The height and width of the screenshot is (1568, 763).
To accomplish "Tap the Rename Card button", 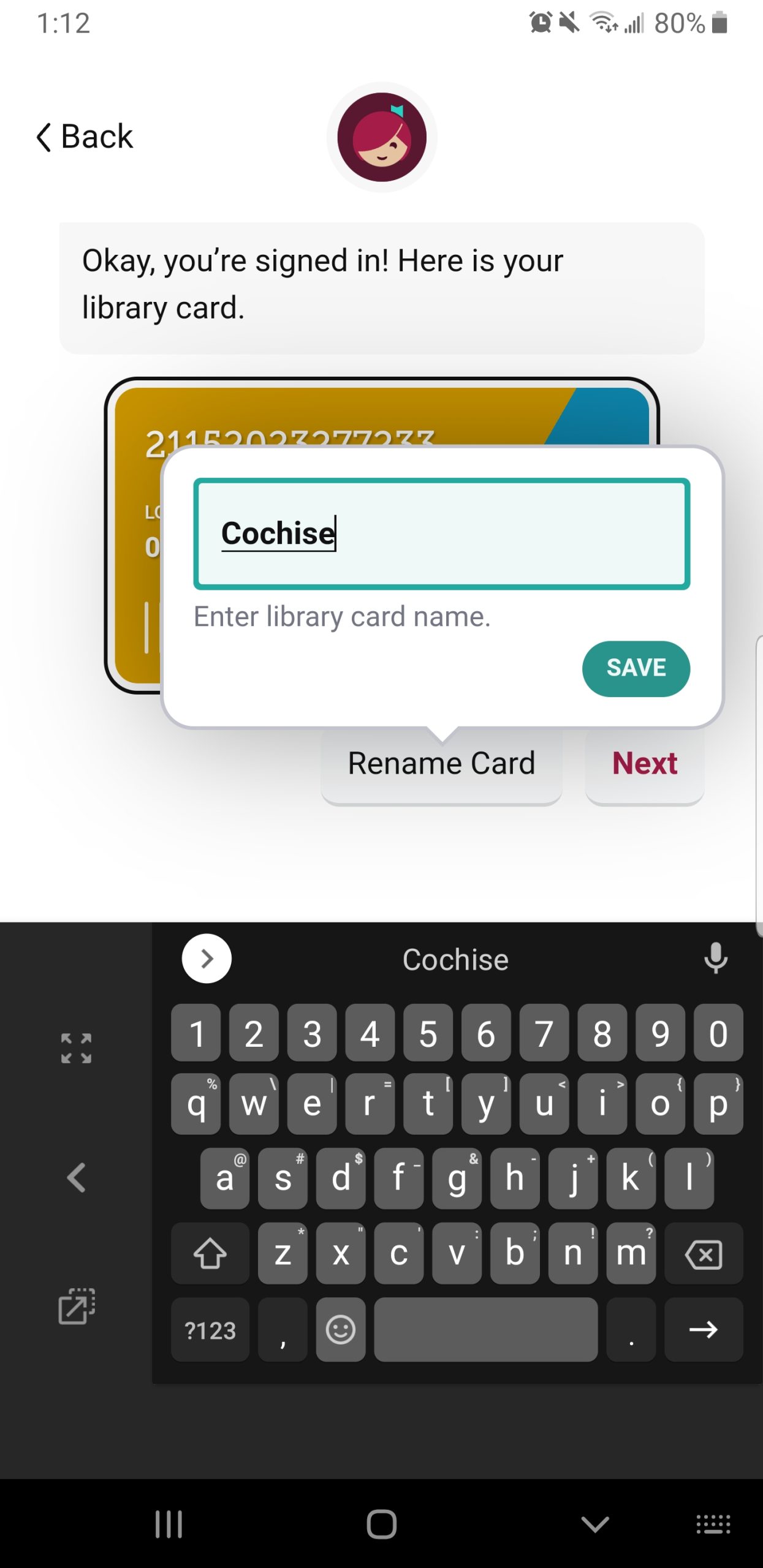I will point(441,764).
